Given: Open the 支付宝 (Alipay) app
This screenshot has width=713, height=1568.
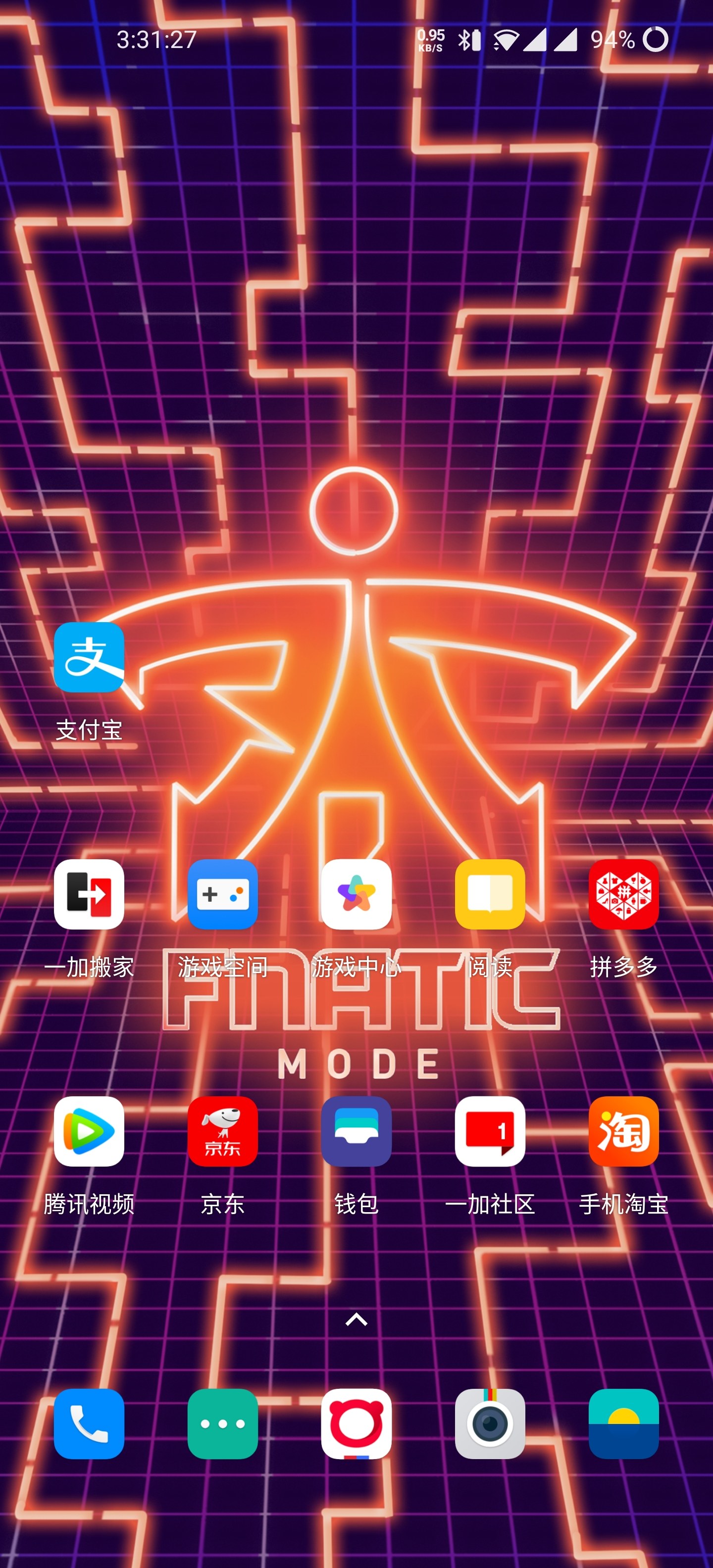Looking at the screenshot, I should [x=89, y=657].
